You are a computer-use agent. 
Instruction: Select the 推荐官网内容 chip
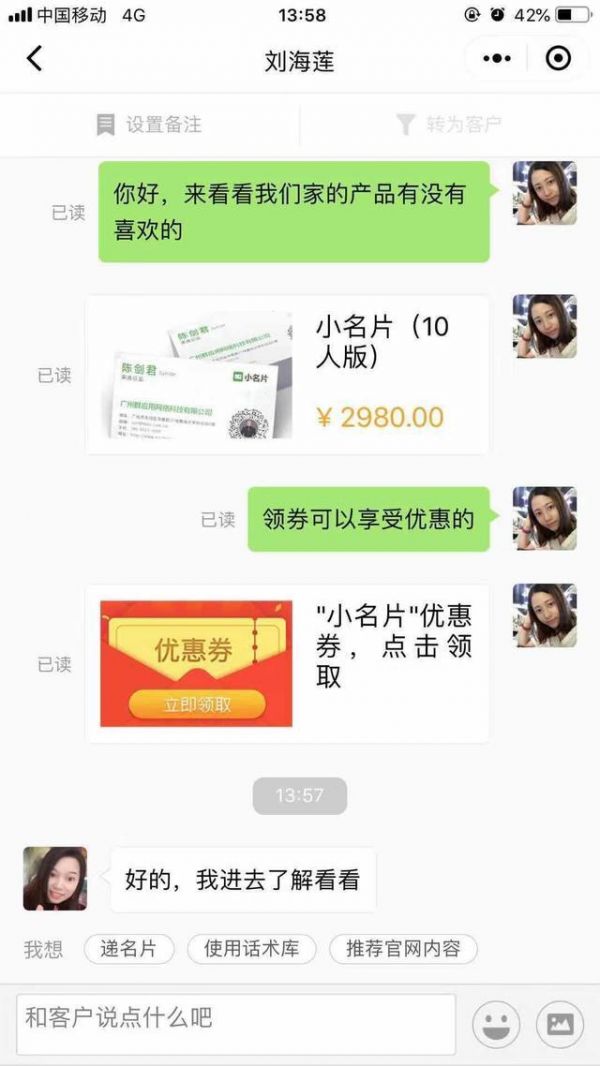403,949
